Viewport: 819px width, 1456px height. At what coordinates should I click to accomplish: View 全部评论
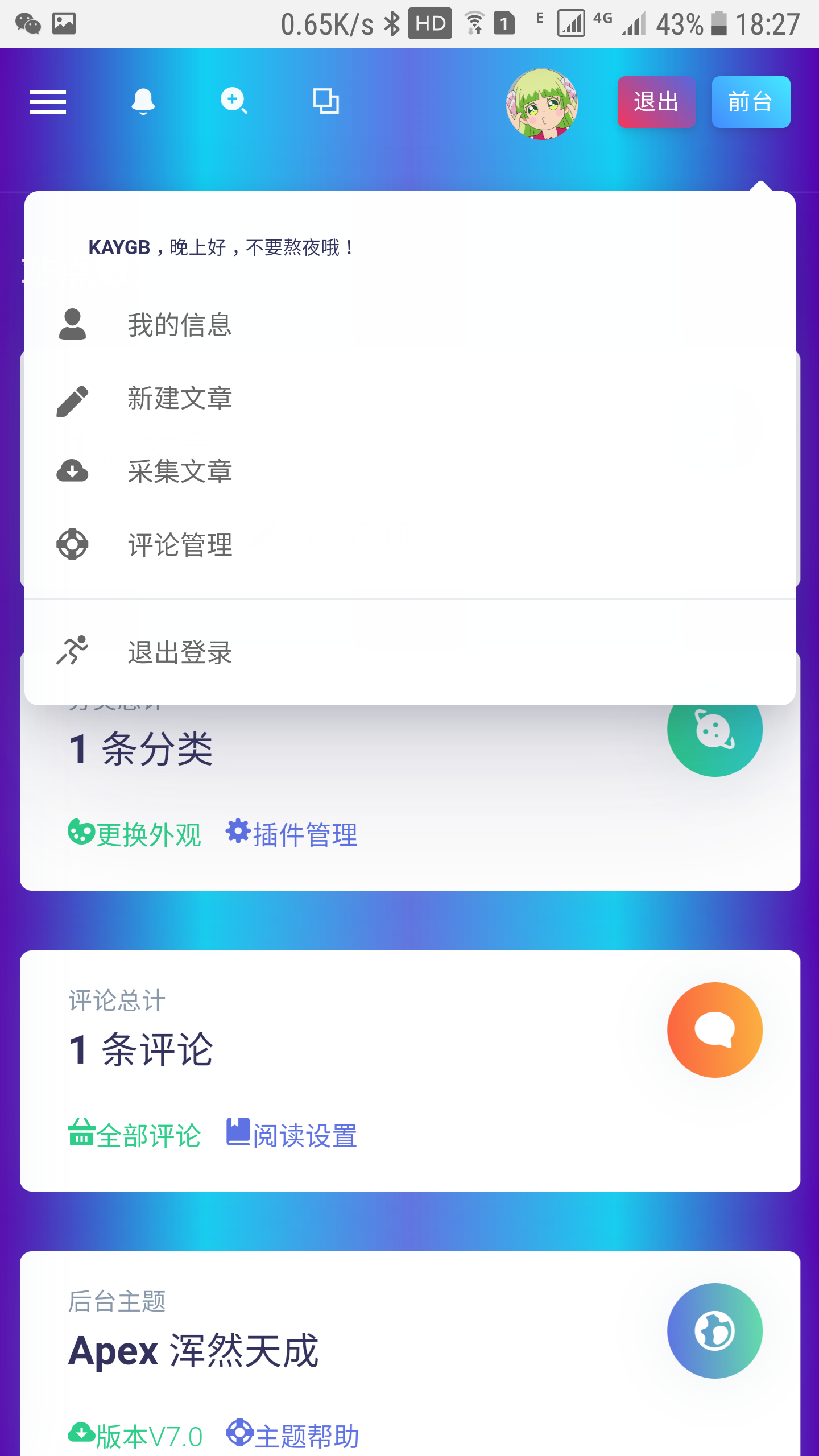[x=135, y=1135]
